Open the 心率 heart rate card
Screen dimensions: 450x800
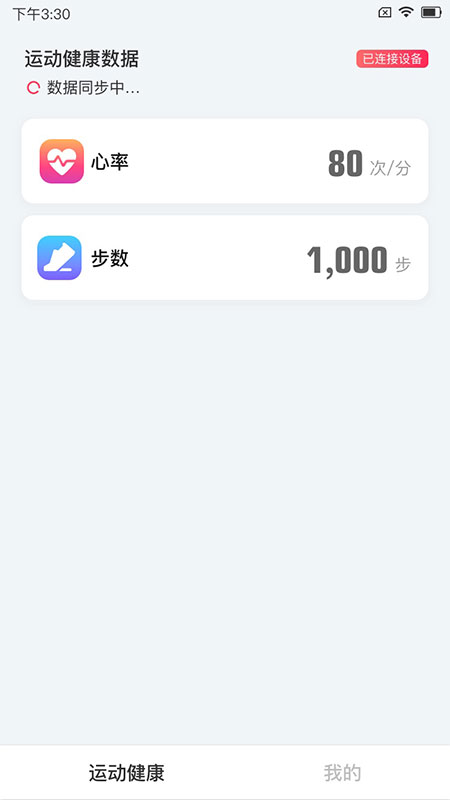[x=224, y=161]
